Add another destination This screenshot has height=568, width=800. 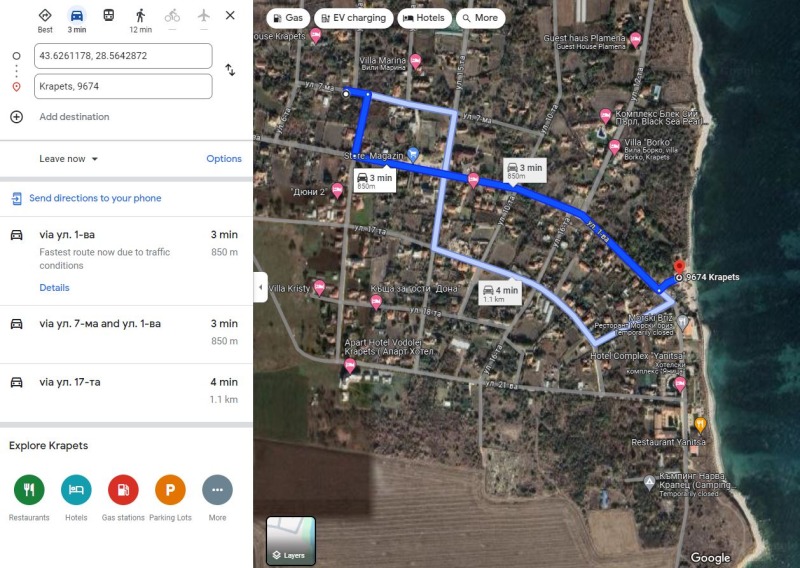point(74,117)
